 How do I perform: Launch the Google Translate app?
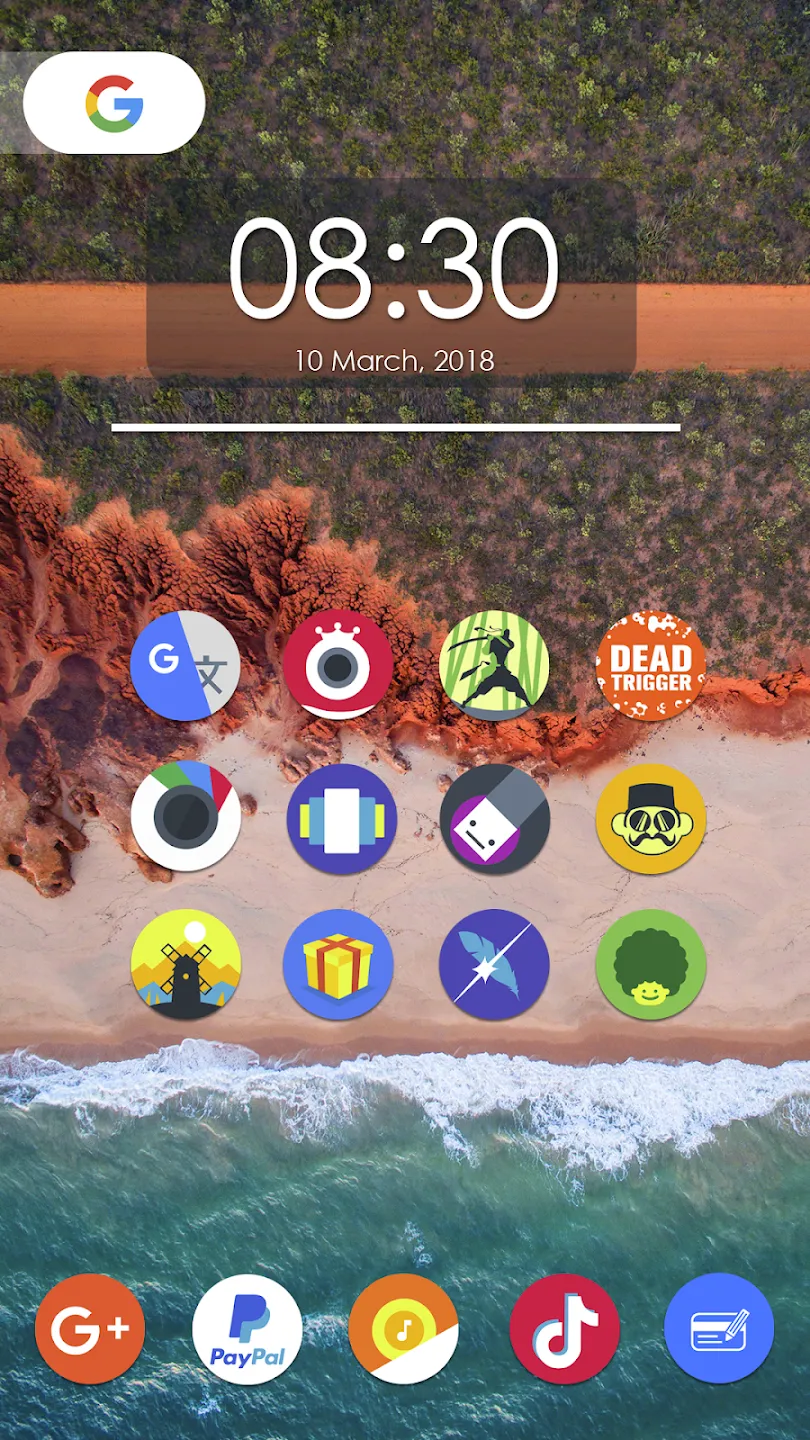coord(185,666)
